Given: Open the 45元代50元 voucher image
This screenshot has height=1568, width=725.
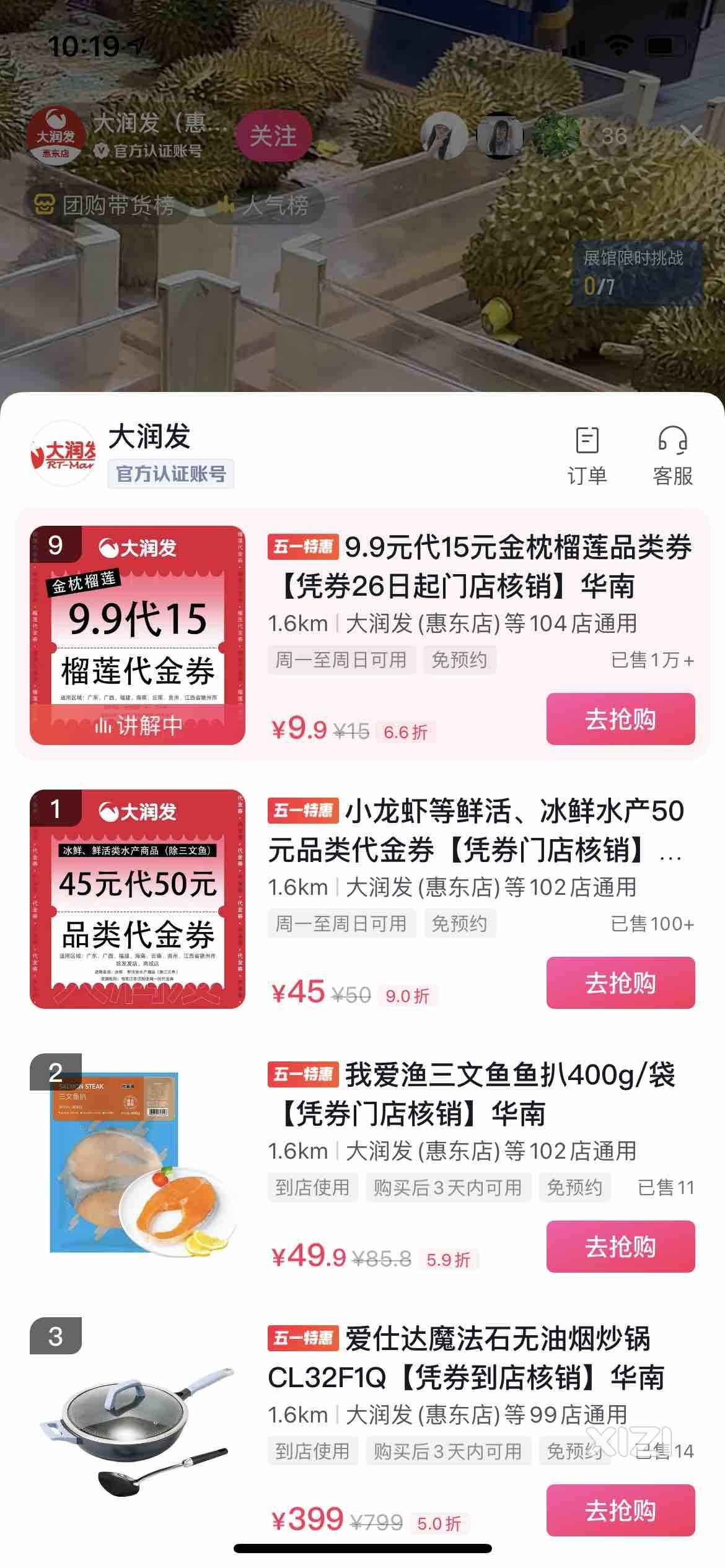Looking at the screenshot, I should click(138, 899).
